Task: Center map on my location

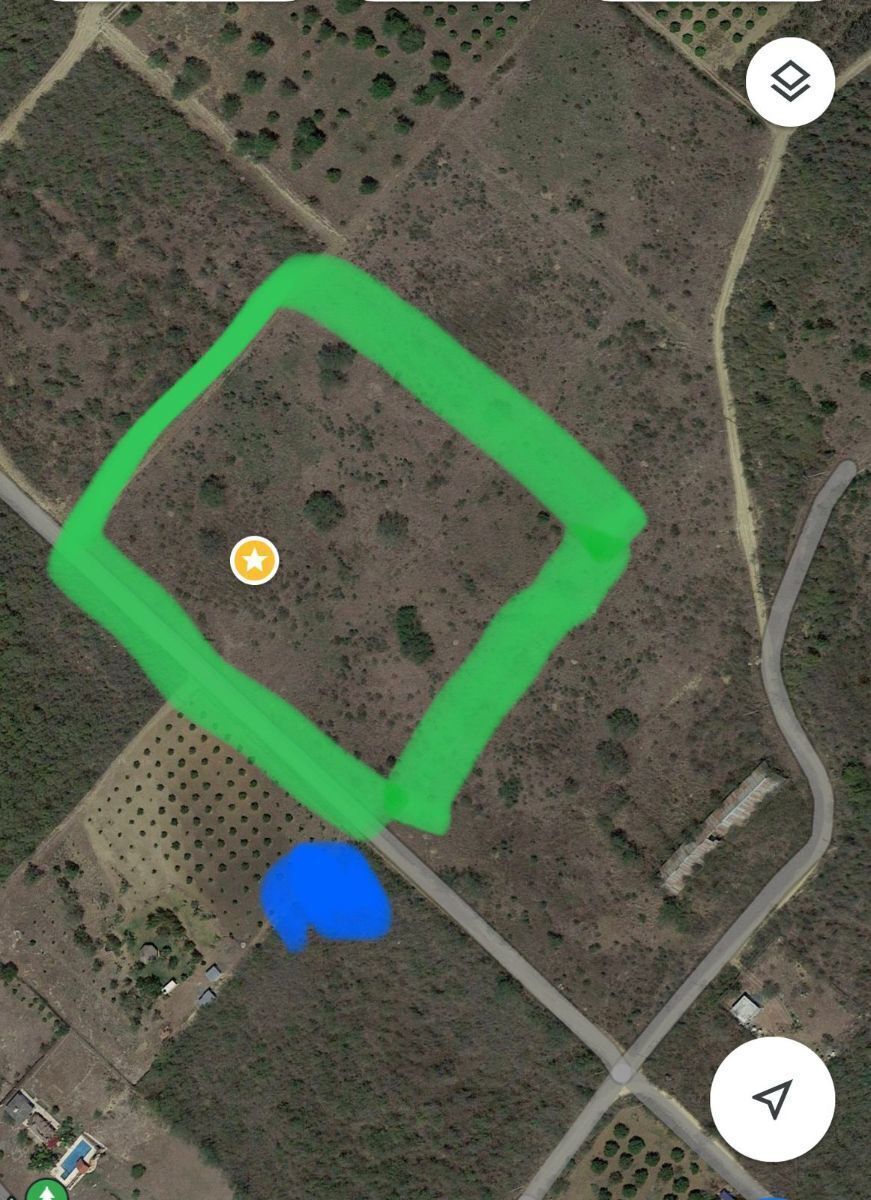Action: [x=772, y=1098]
